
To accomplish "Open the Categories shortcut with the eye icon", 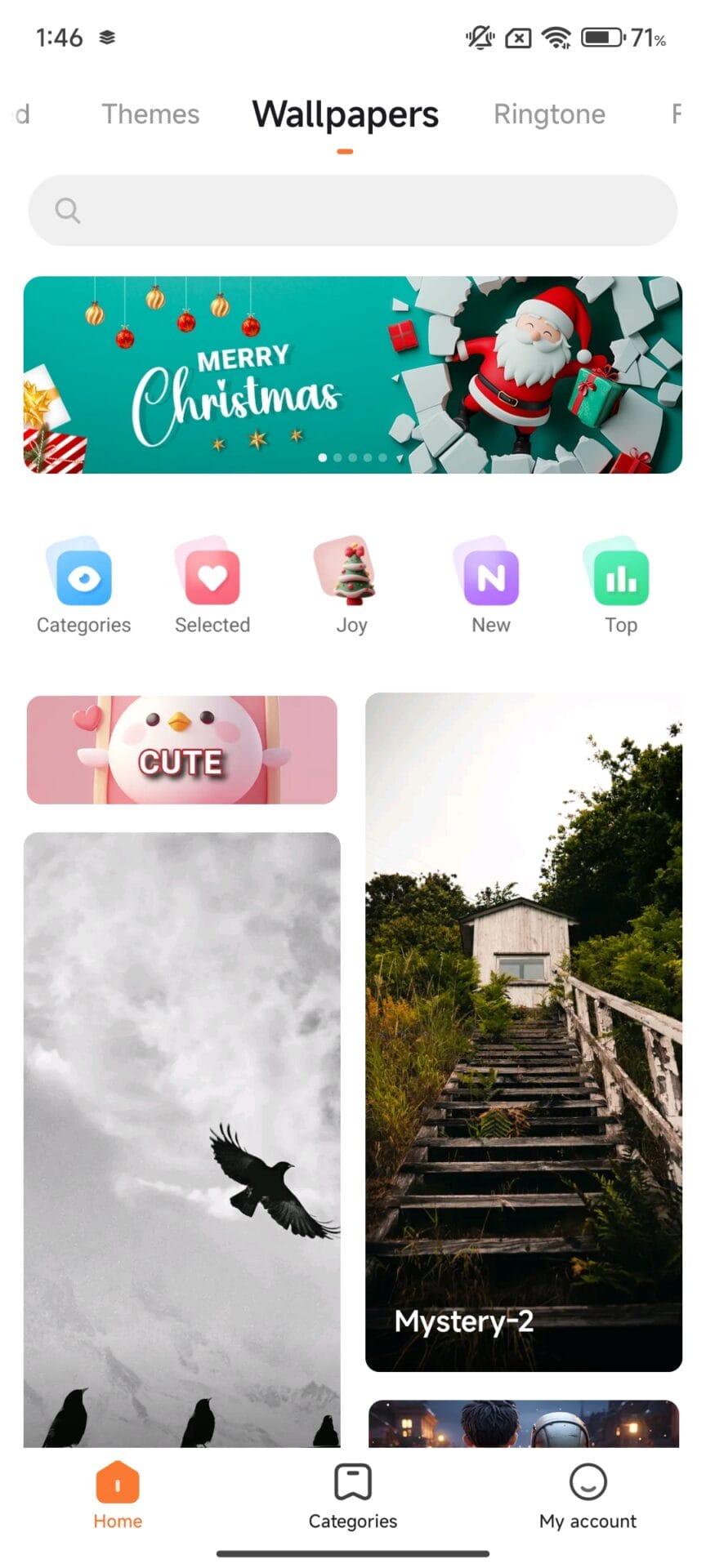I will [83, 586].
